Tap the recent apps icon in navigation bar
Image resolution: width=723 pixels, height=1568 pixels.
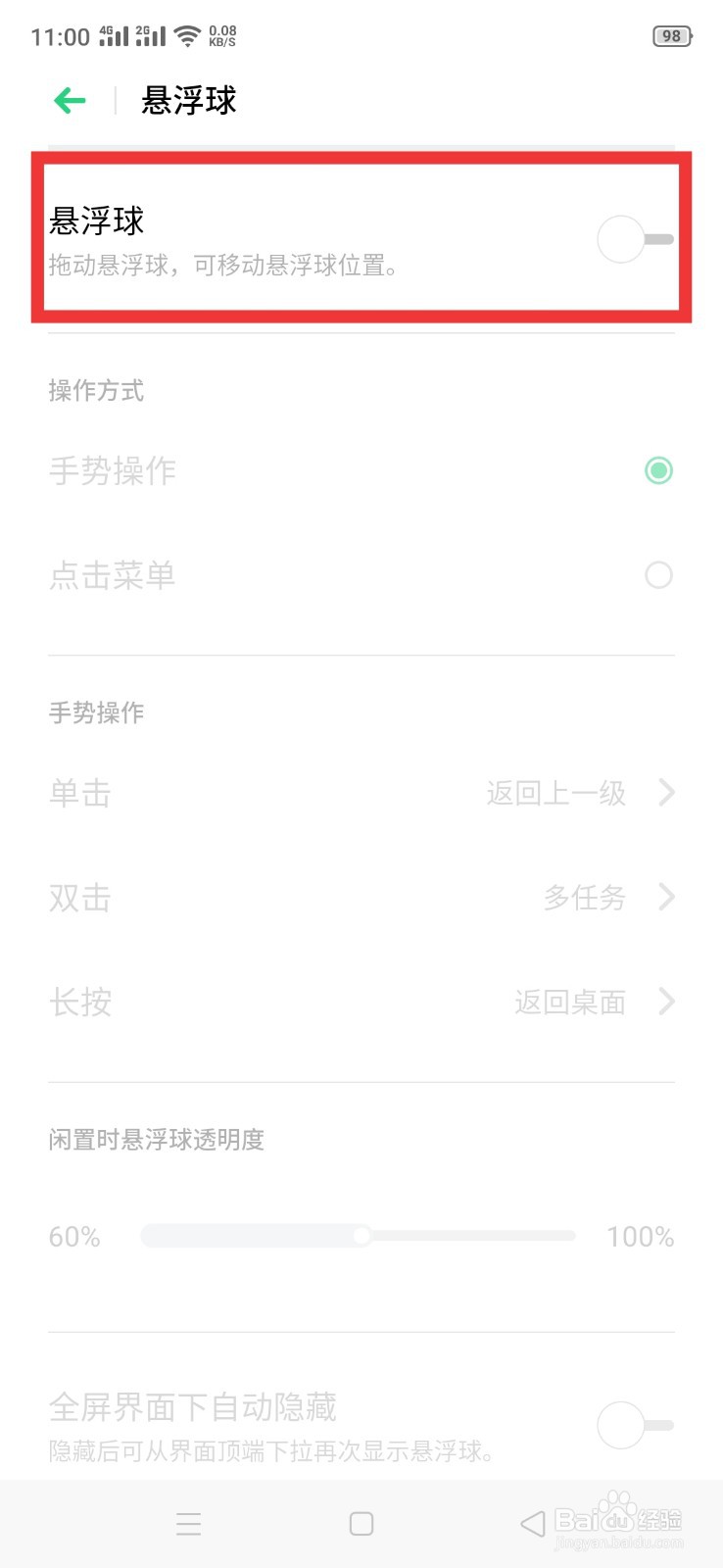tap(188, 1523)
